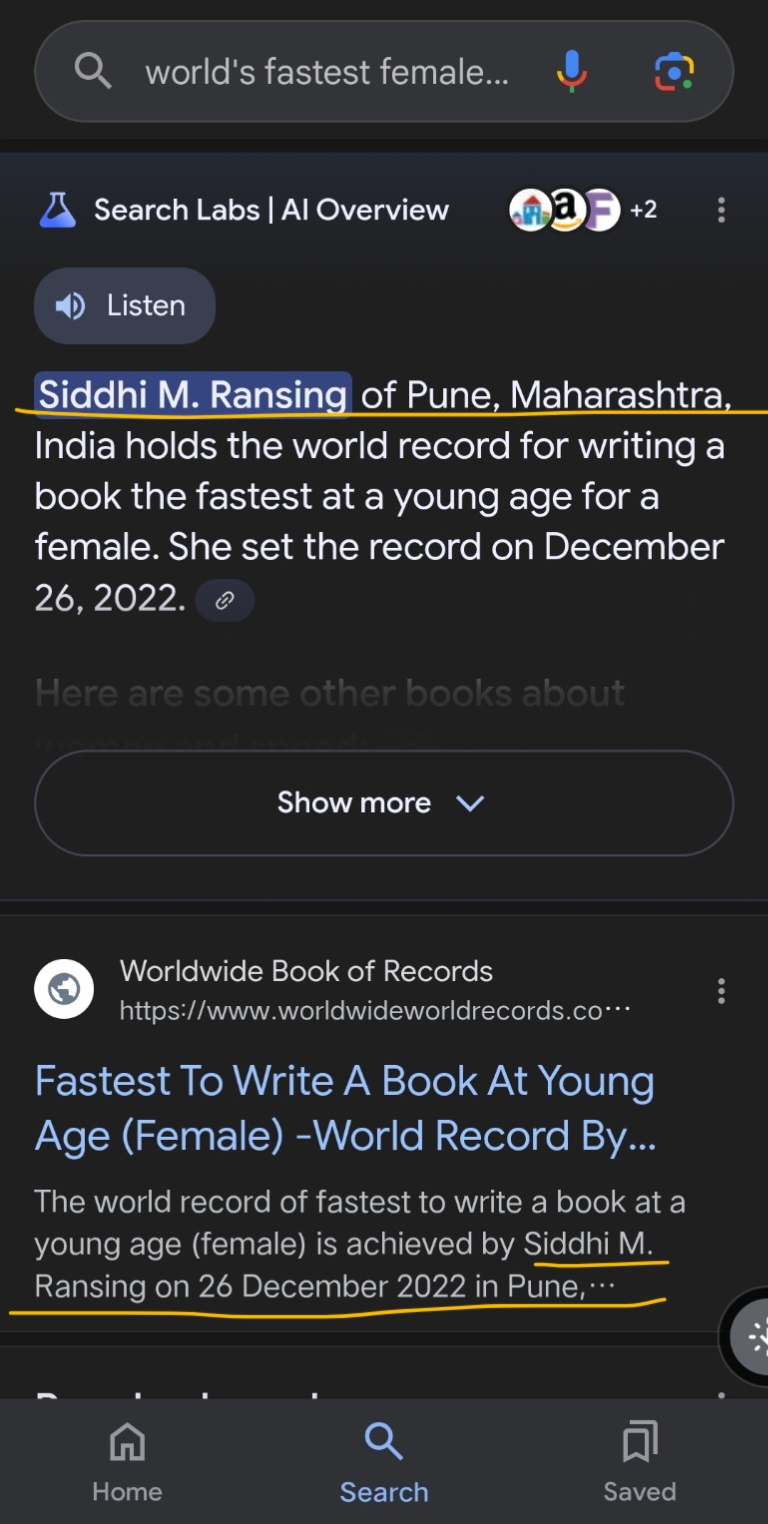Go to the Home tab
The height and width of the screenshot is (1524, 768).
[x=127, y=1463]
